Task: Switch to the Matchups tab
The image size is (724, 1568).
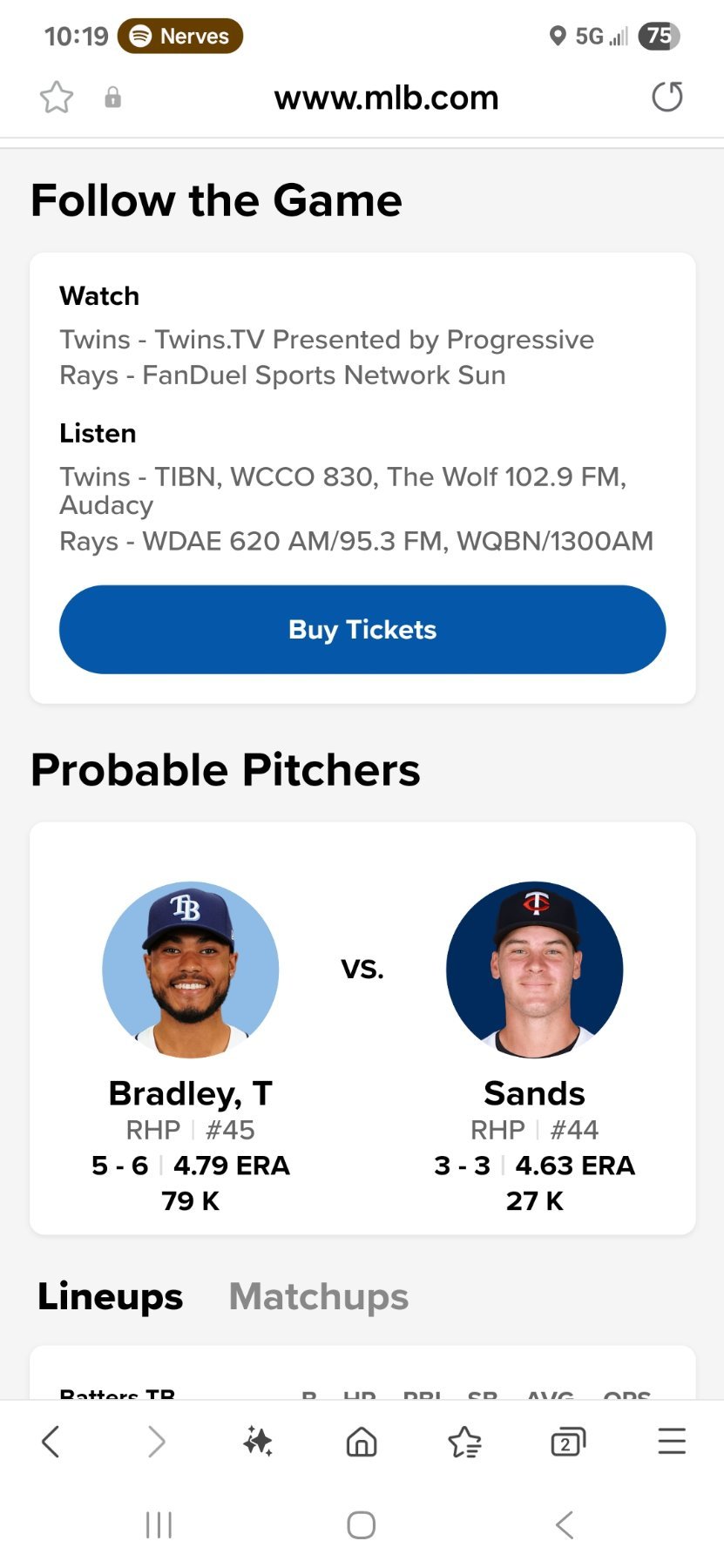Action: 319,1296
